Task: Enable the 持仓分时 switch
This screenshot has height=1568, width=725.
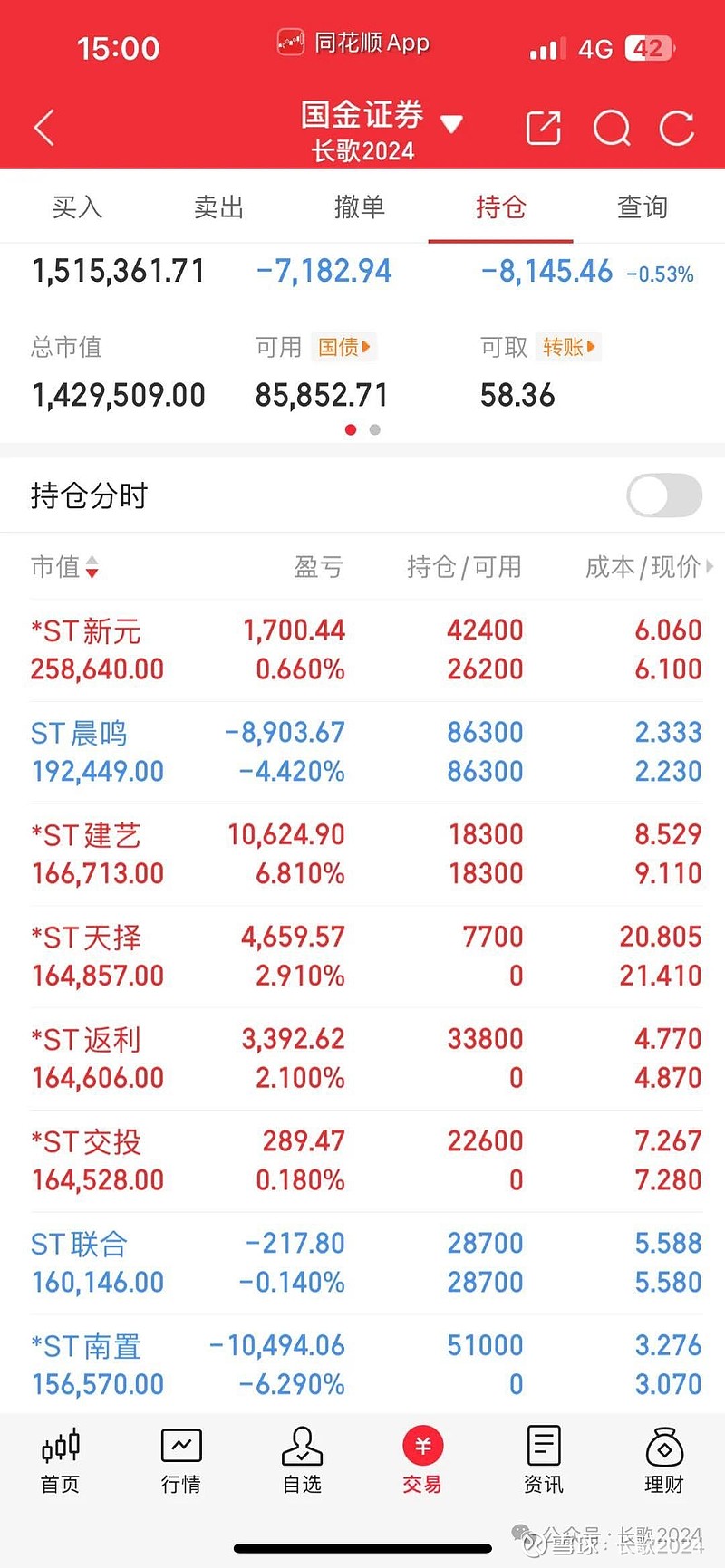Action: coord(663,495)
